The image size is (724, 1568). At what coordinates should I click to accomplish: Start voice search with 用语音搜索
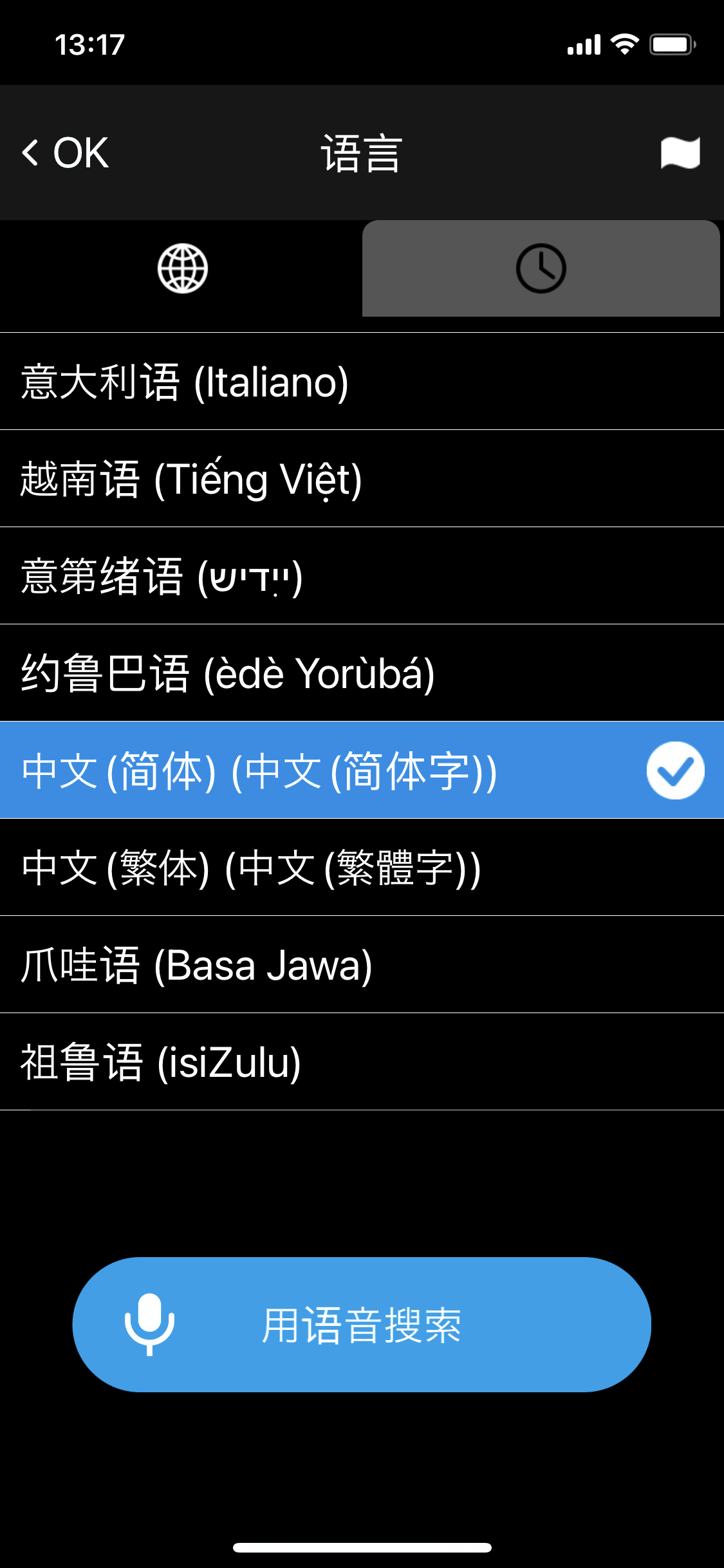point(362,1325)
